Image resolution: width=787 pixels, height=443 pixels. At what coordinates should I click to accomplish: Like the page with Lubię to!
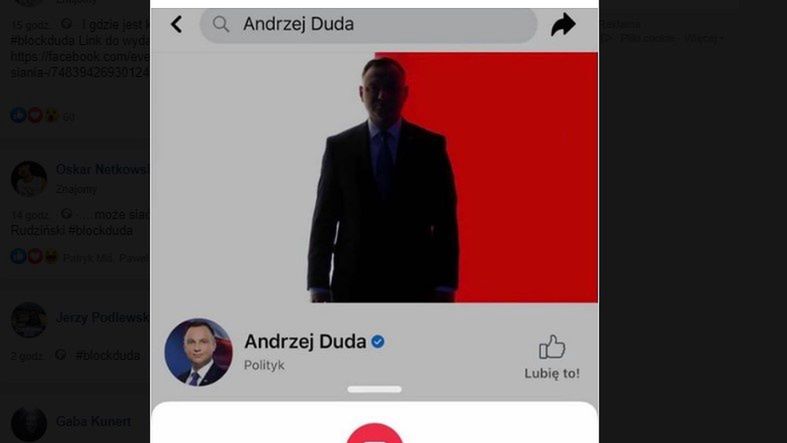coord(552,356)
